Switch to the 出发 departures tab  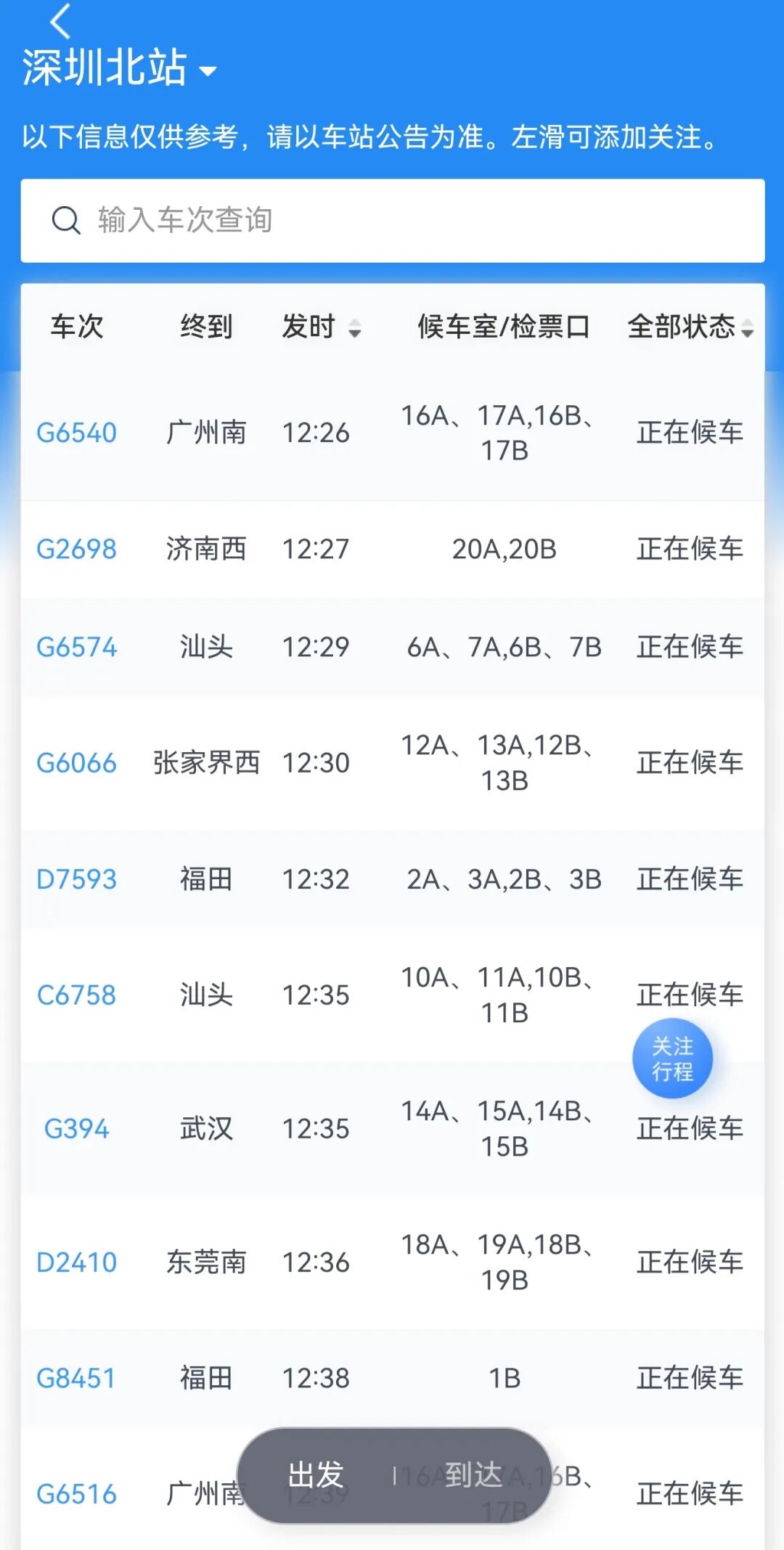316,1475
